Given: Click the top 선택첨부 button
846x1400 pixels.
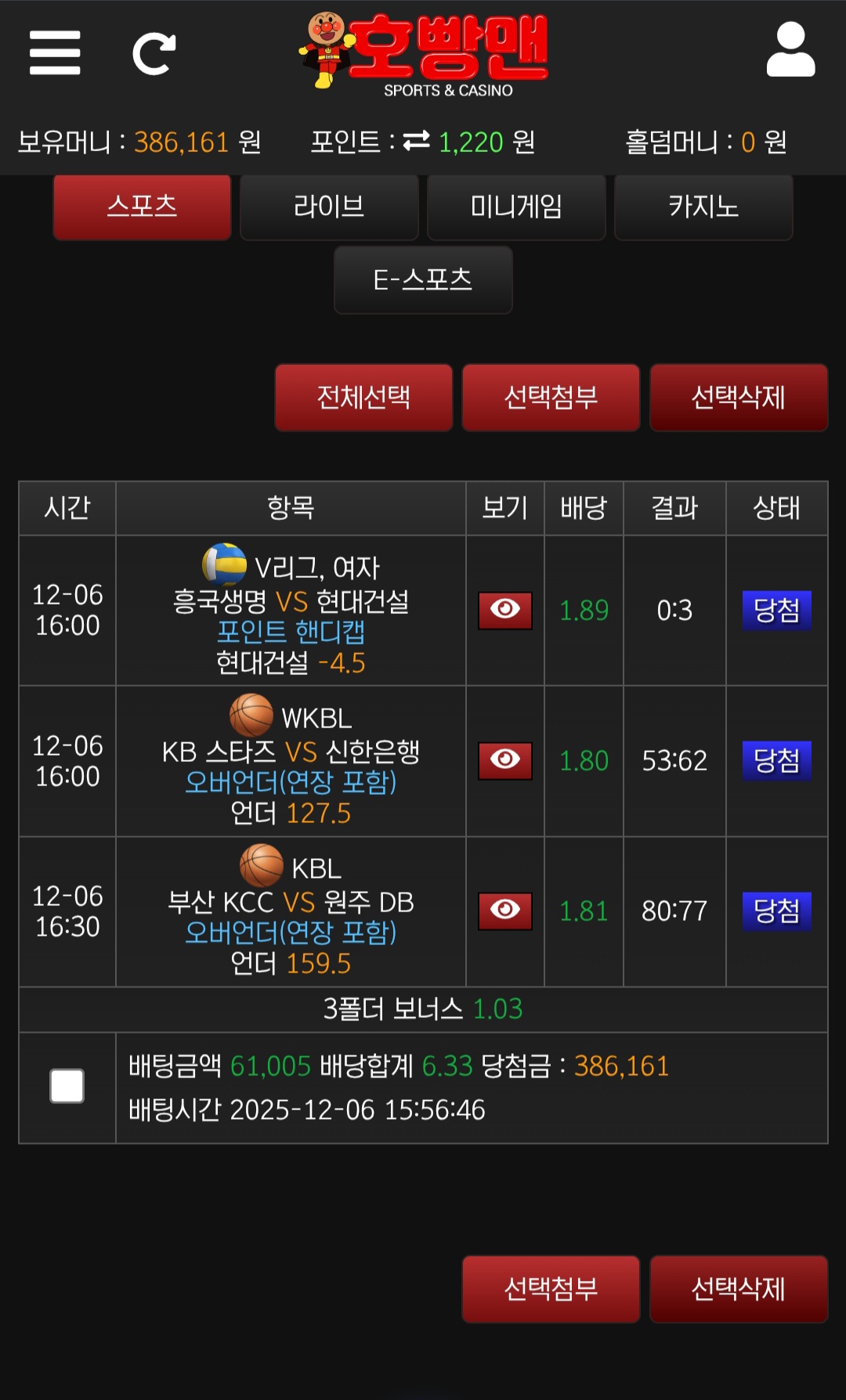Looking at the screenshot, I should pyautogui.click(x=551, y=397).
